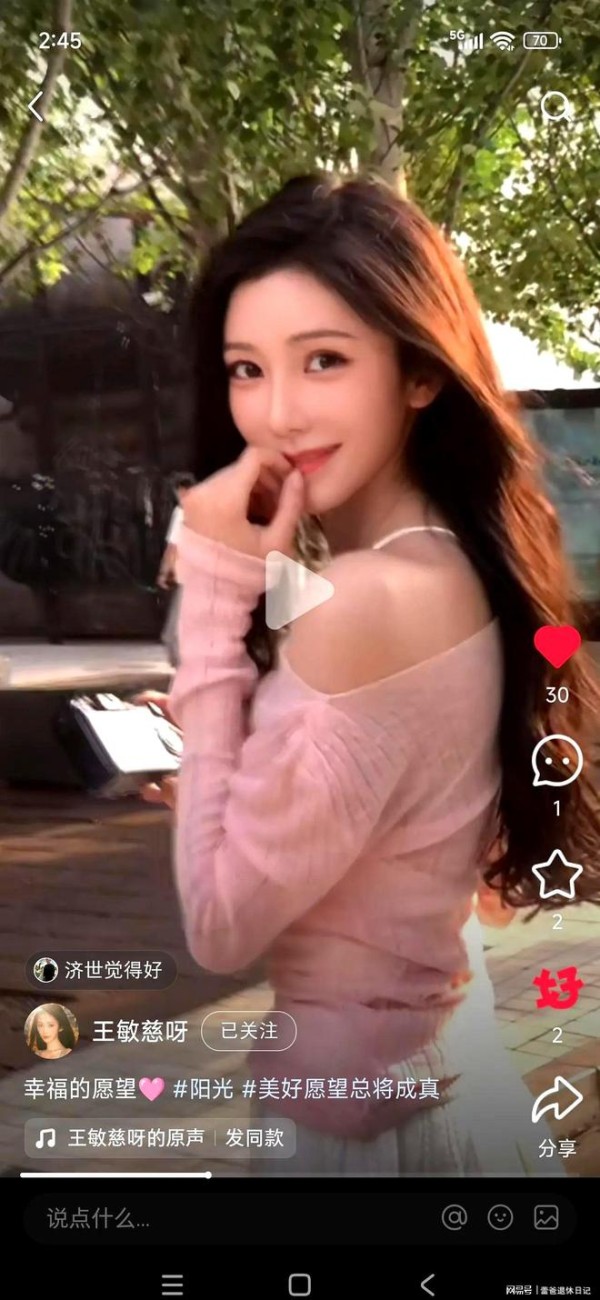This screenshot has height=1300, width=600.
Task: Add video to favorites with star
Action: click(557, 875)
